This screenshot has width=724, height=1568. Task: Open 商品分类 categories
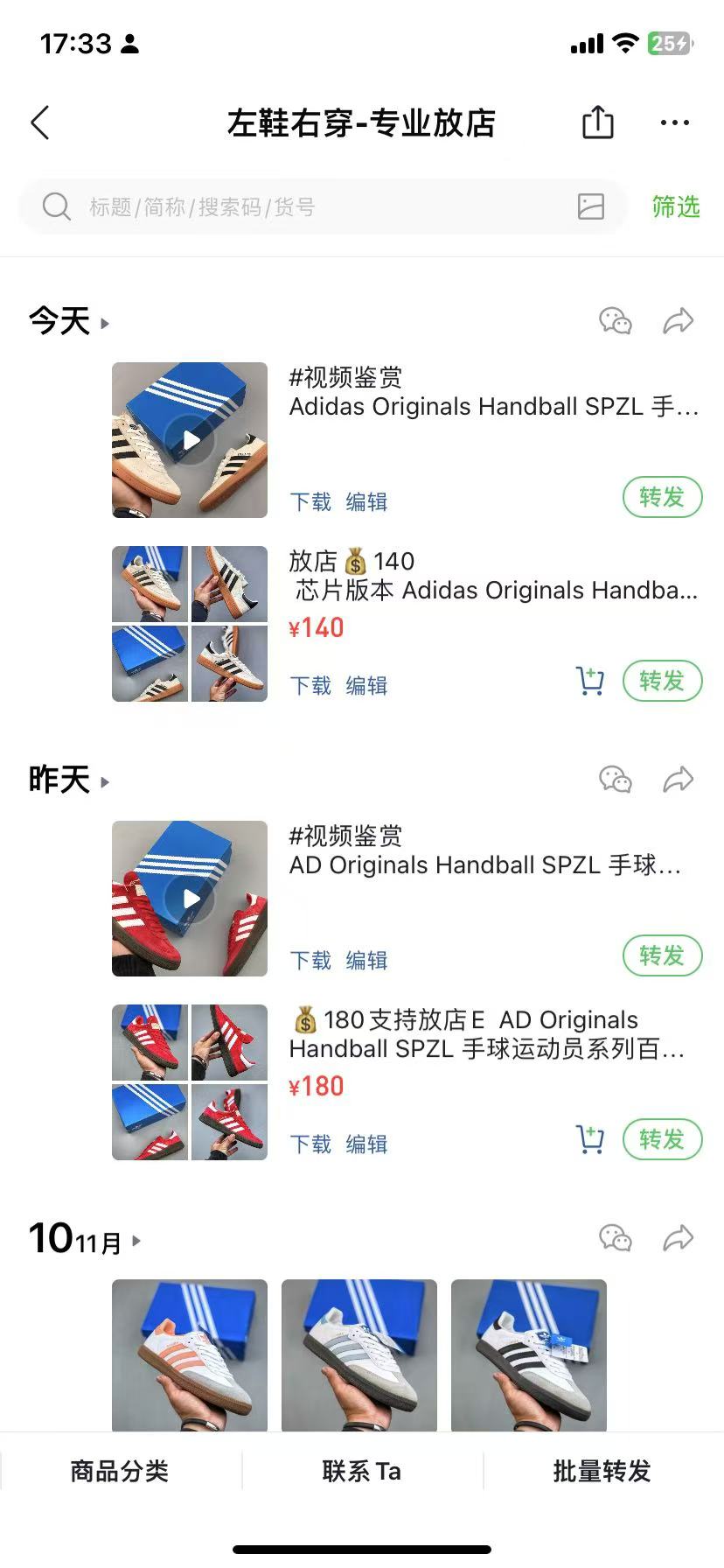(120, 1471)
